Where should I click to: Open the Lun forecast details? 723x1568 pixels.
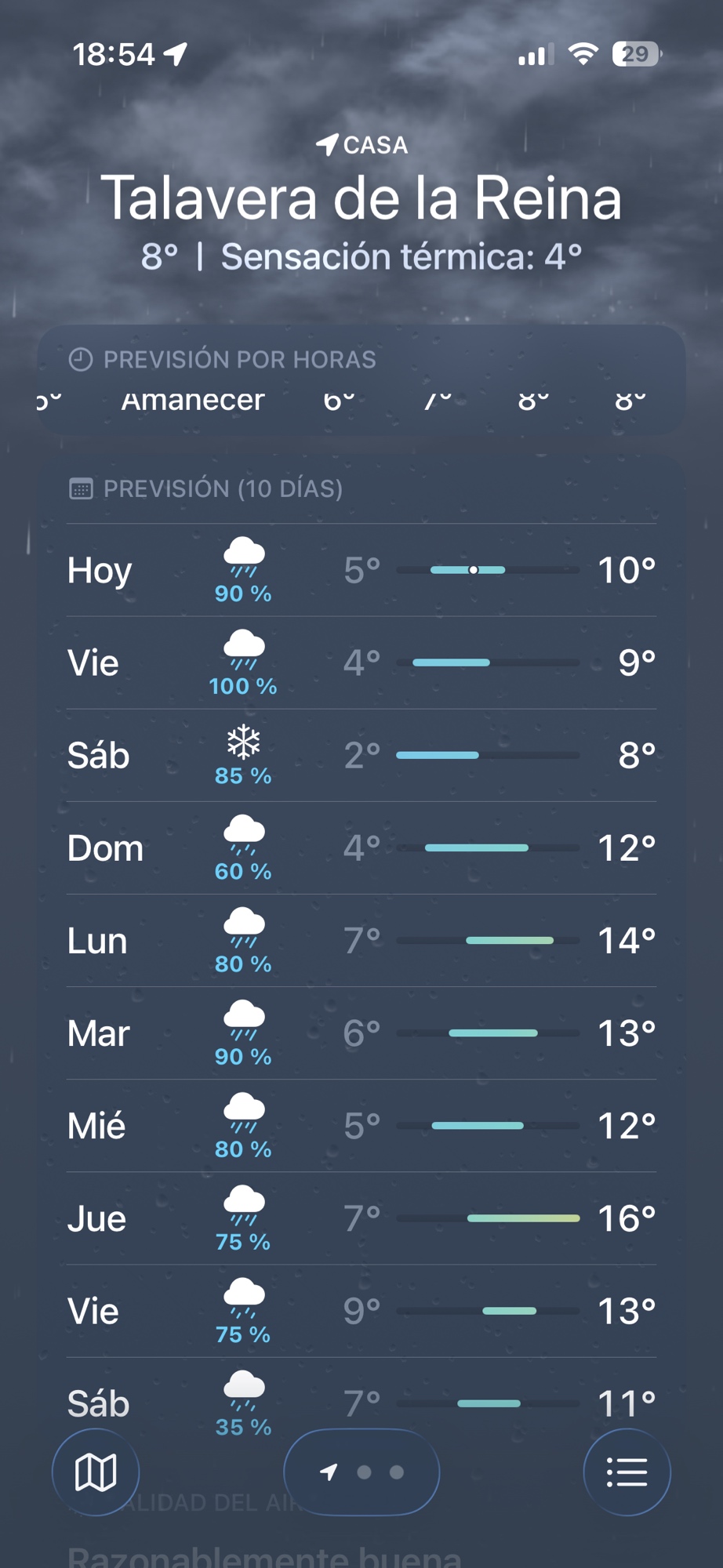coord(361,940)
